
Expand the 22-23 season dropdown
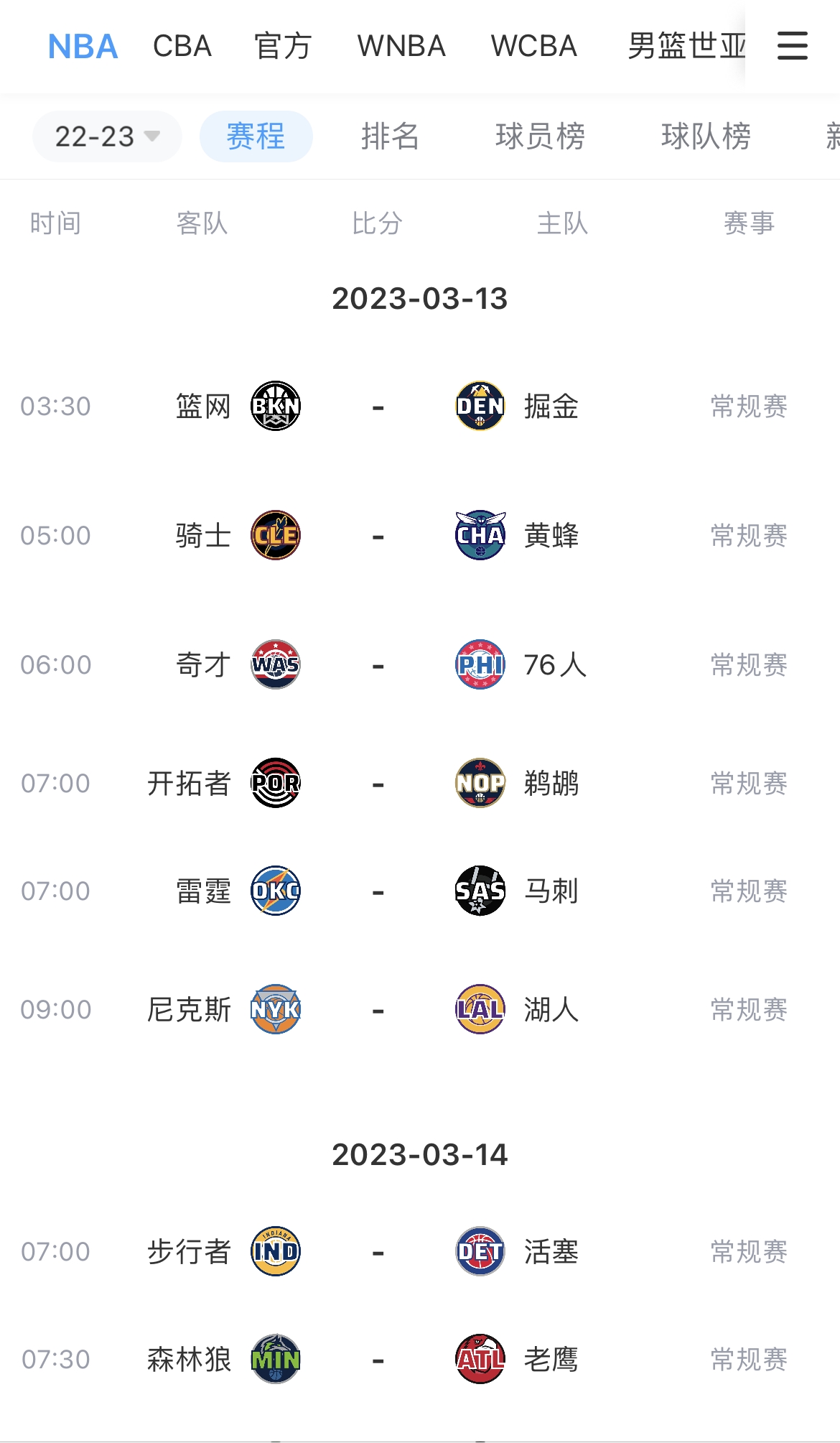pyautogui.click(x=107, y=136)
